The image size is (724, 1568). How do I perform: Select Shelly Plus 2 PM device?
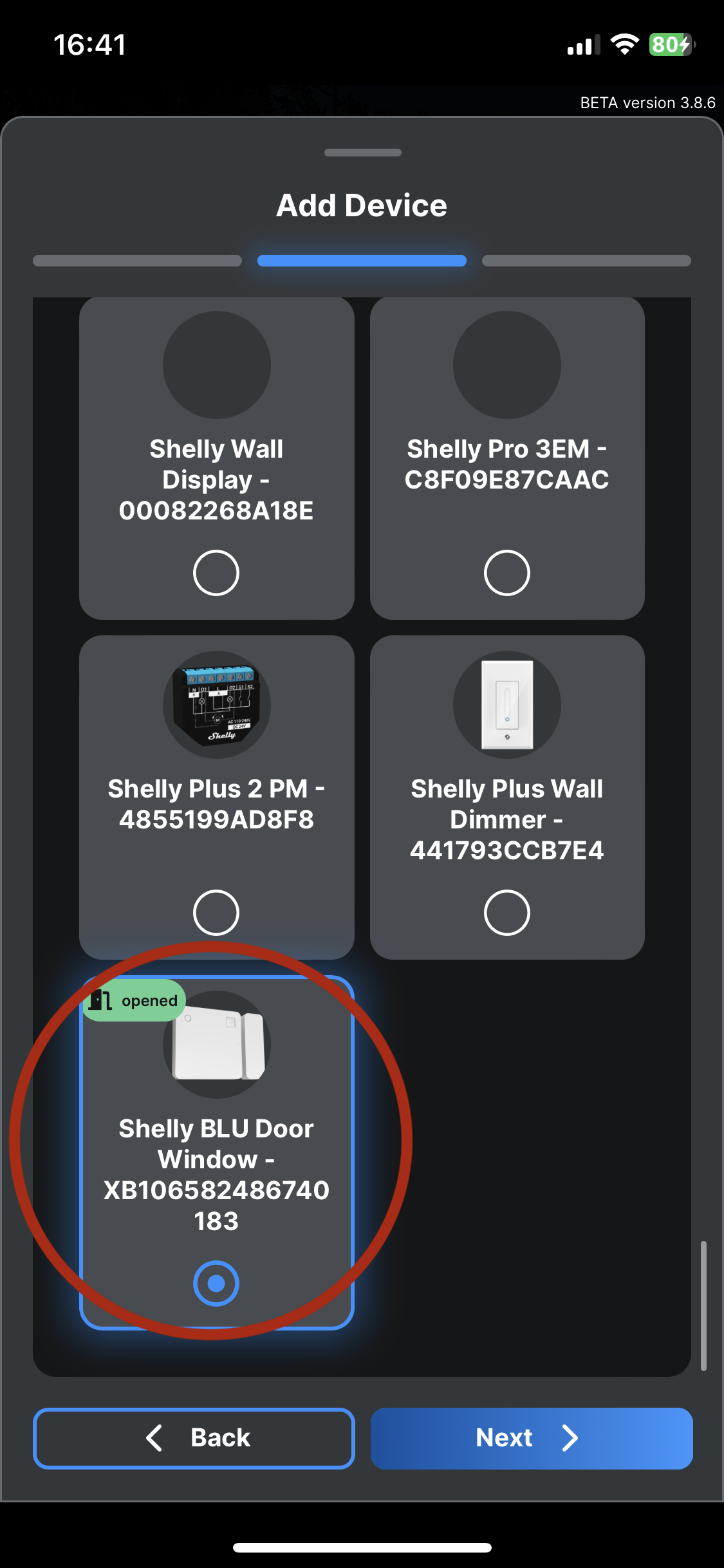coord(216,911)
